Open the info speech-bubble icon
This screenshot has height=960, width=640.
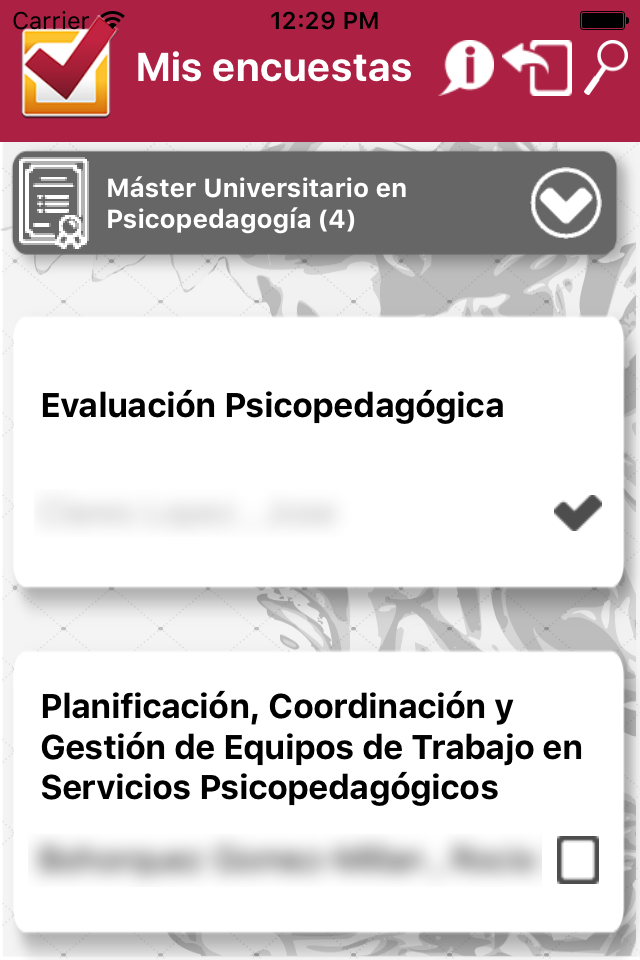467,67
